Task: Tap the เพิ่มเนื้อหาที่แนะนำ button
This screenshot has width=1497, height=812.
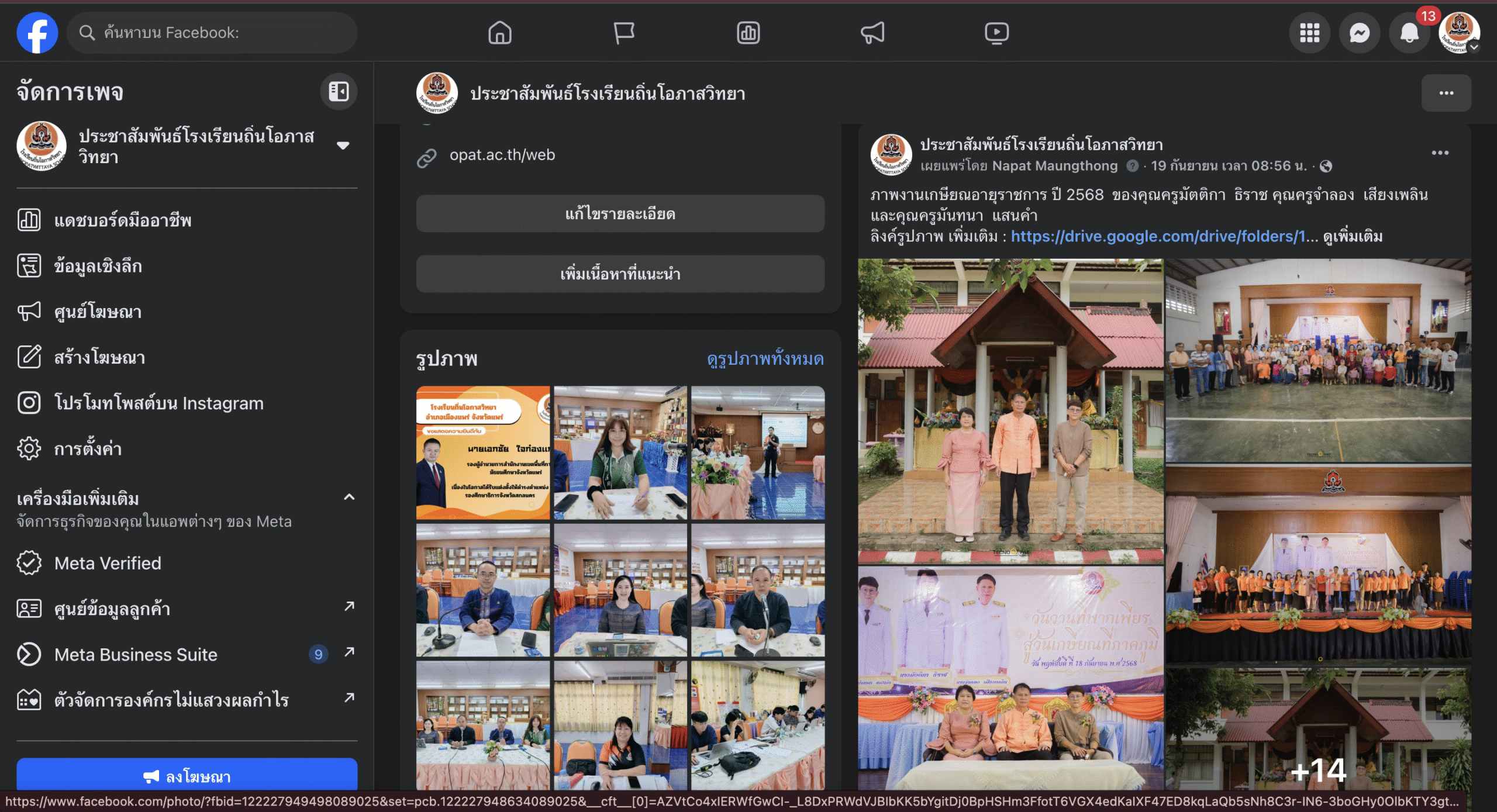Action: [x=620, y=274]
